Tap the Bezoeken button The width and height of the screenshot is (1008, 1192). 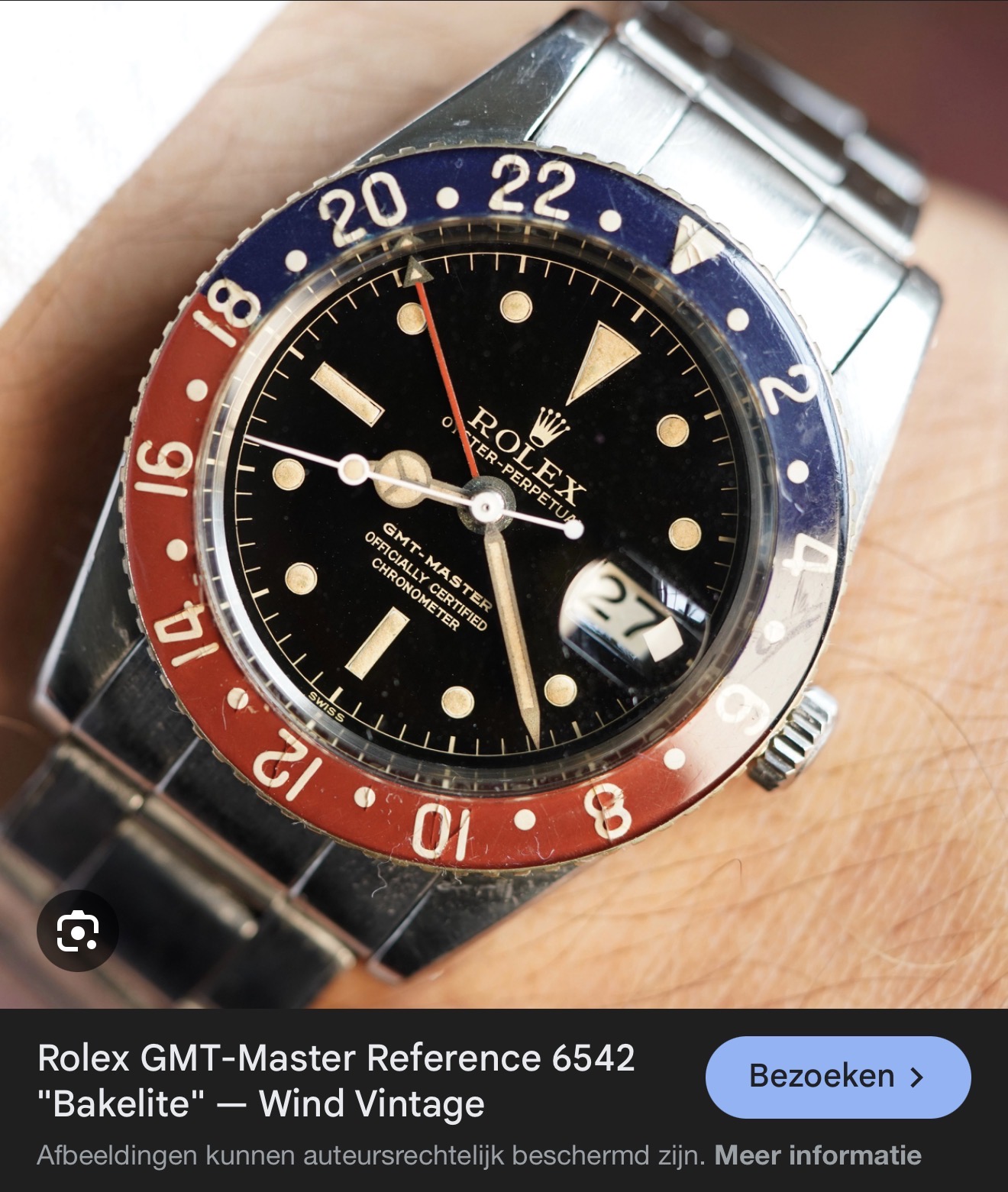tap(838, 1076)
